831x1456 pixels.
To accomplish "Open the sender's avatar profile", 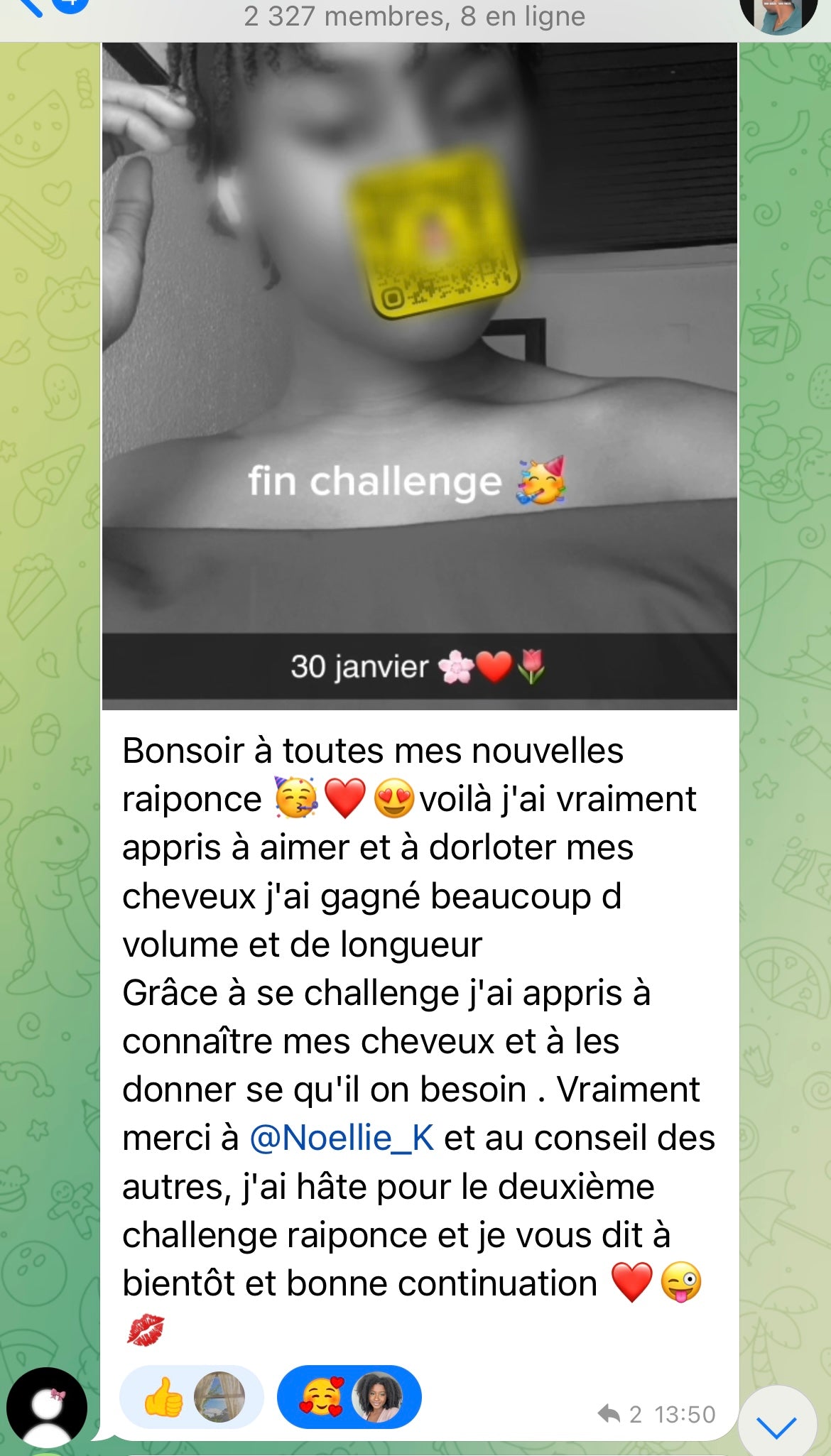I will pyautogui.click(x=47, y=1407).
